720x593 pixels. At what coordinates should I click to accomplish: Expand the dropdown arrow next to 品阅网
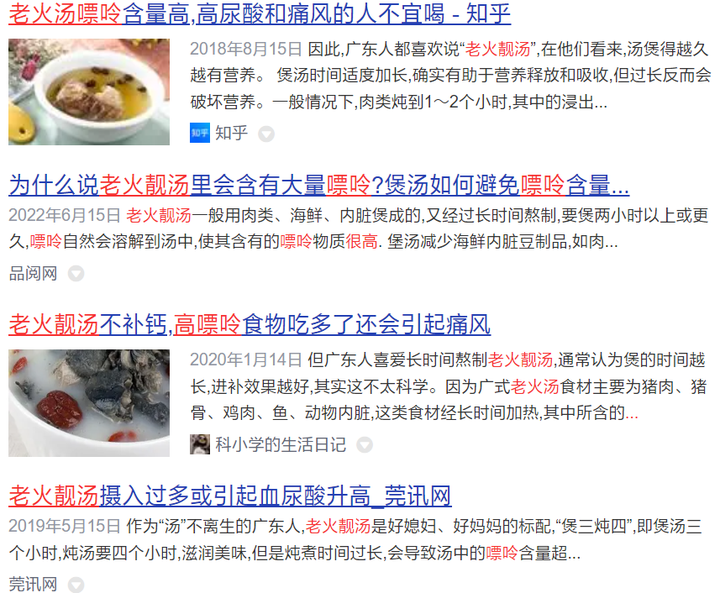point(76,273)
